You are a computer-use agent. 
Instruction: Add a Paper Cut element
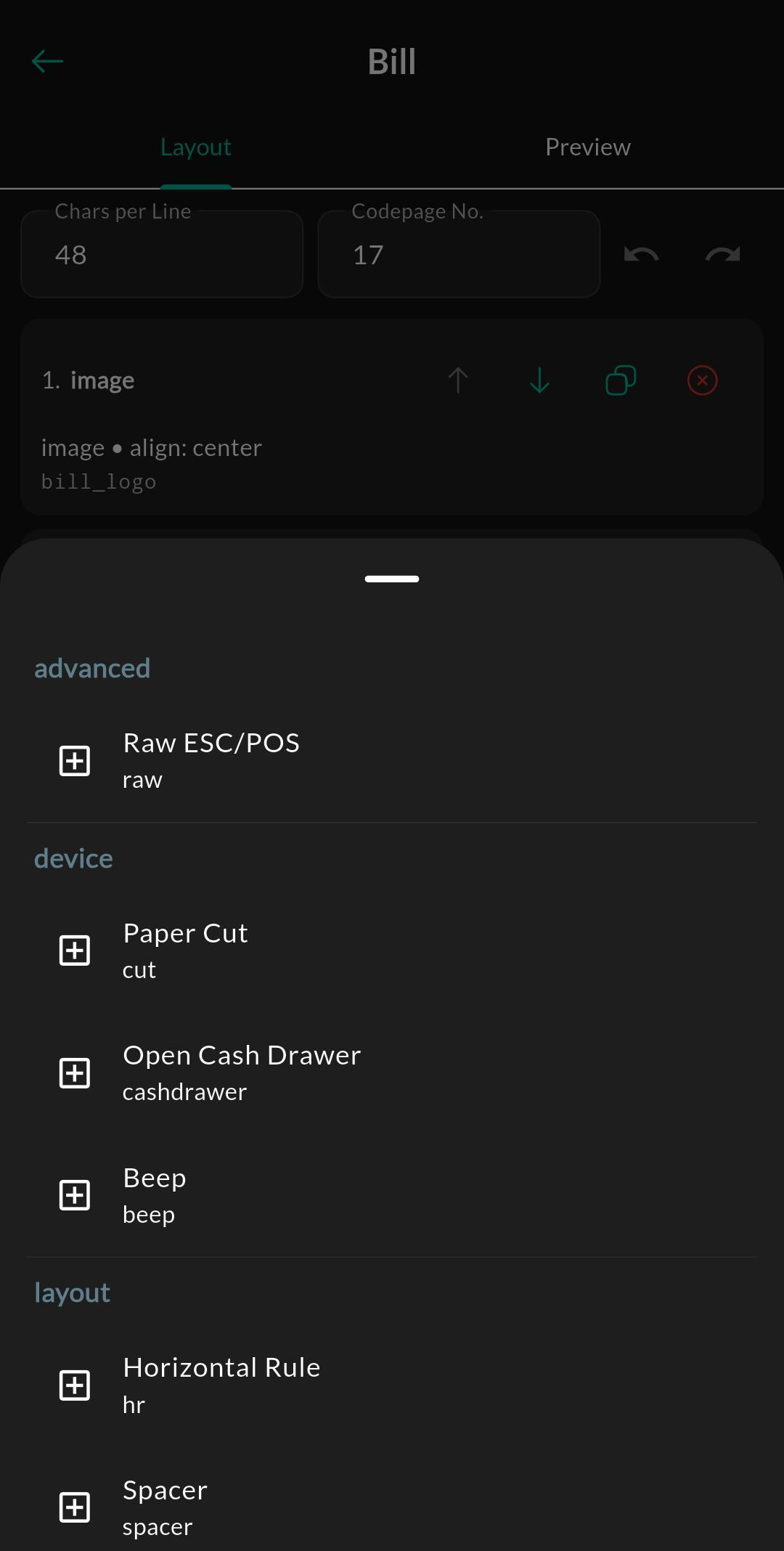click(x=392, y=950)
